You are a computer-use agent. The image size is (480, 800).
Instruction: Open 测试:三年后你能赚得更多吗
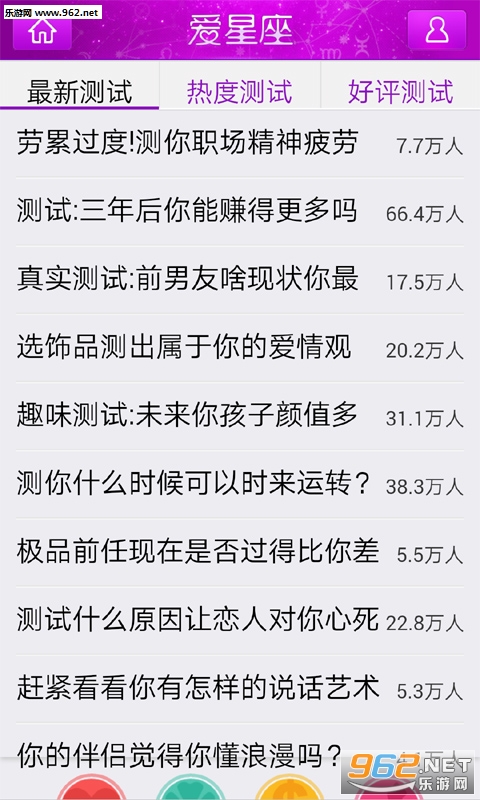point(240,212)
